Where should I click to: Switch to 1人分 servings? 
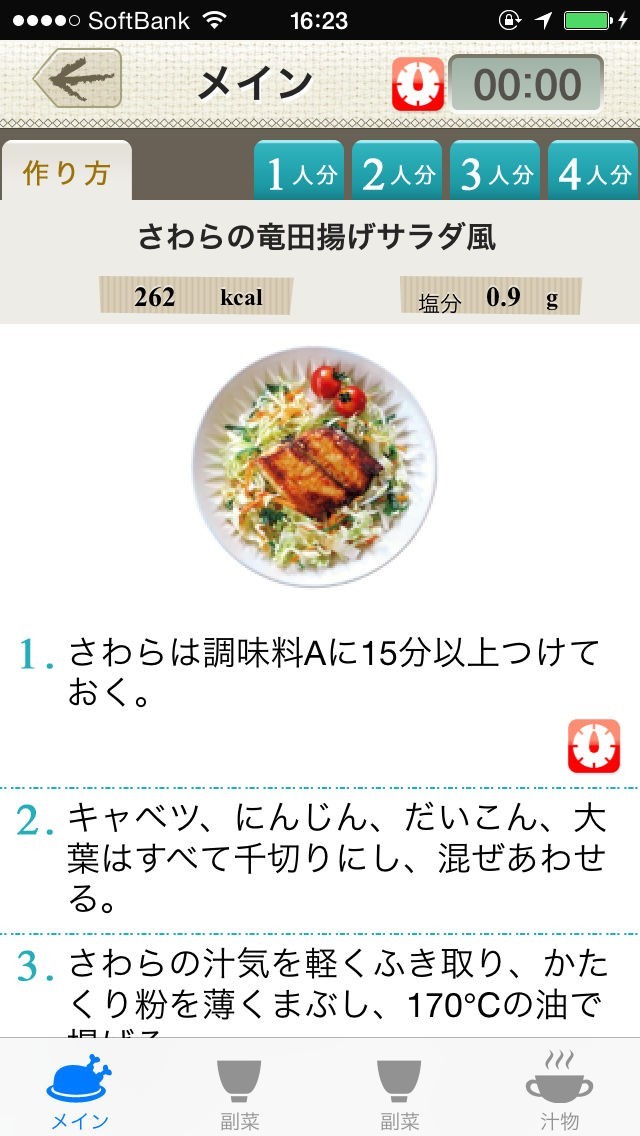299,171
